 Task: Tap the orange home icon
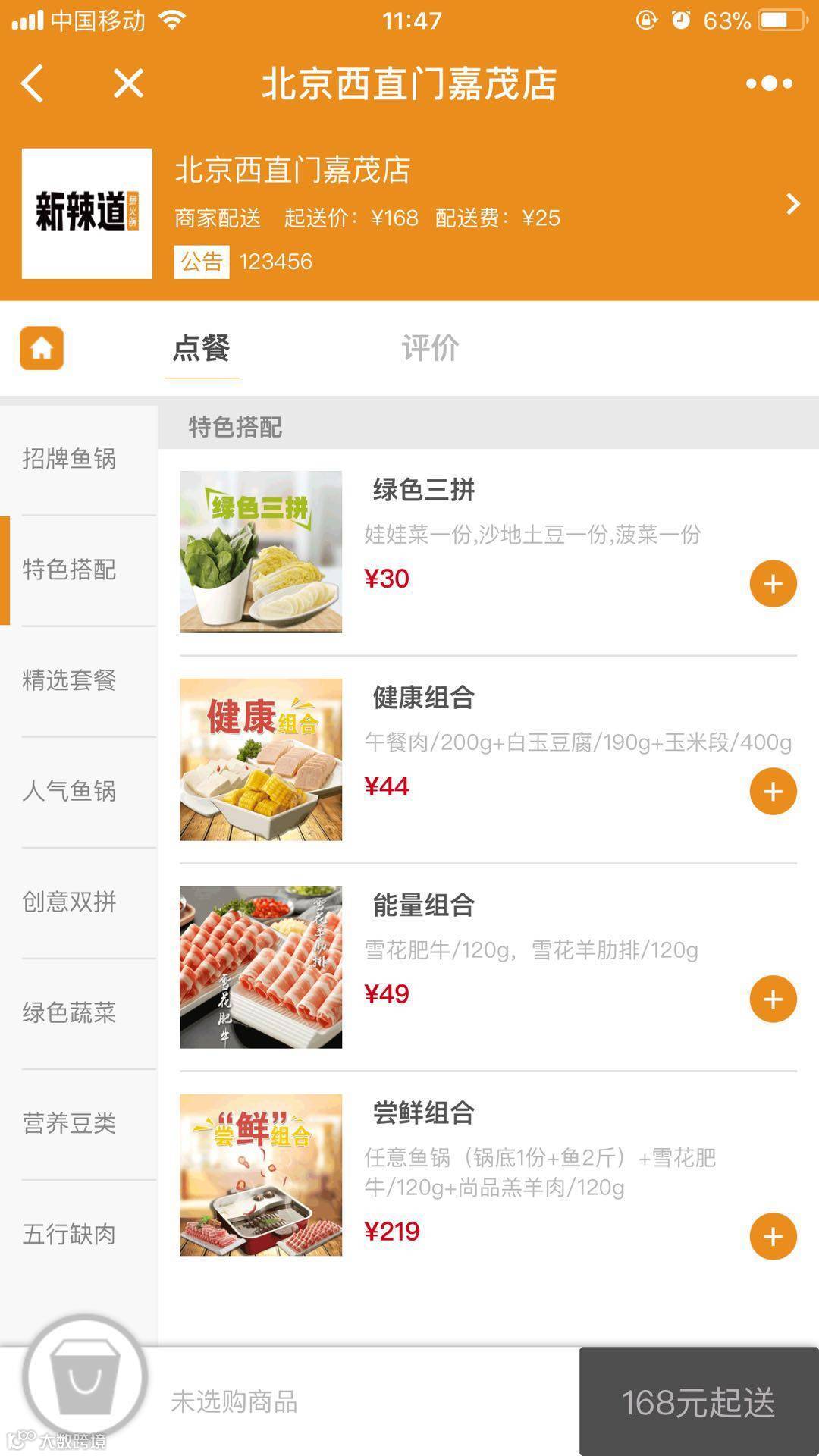click(x=42, y=348)
